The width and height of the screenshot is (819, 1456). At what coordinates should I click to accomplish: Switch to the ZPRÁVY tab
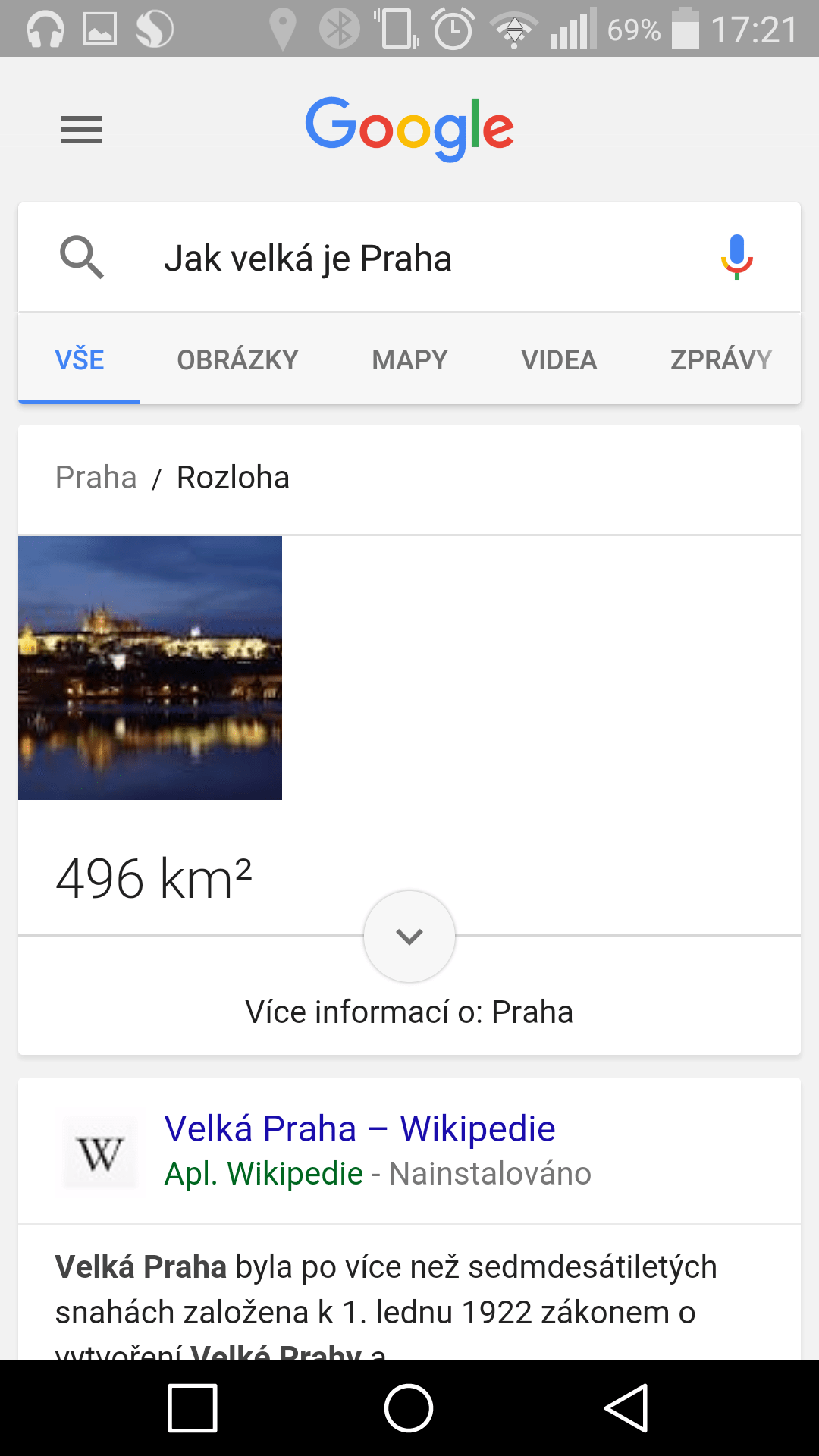720,359
